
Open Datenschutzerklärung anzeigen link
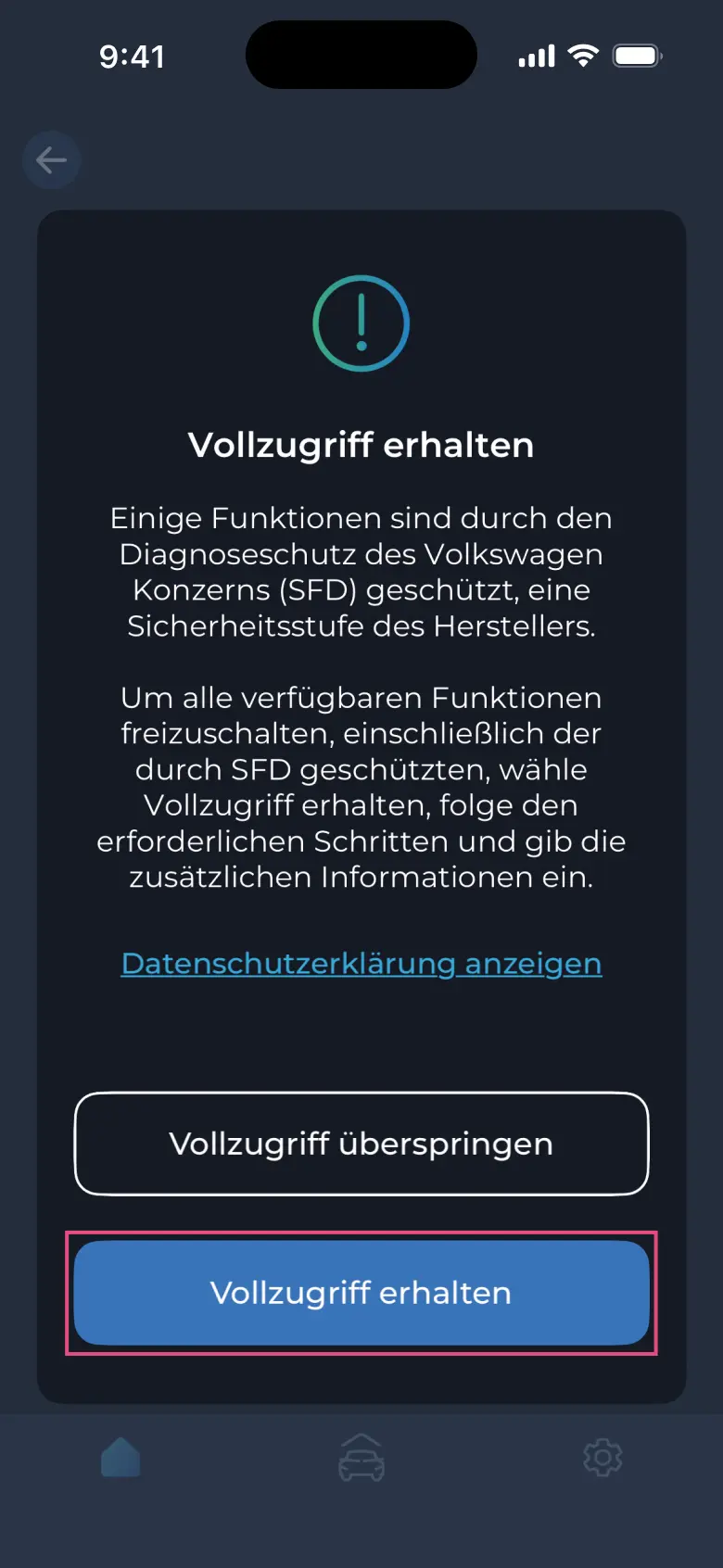(x=361, y=964)
